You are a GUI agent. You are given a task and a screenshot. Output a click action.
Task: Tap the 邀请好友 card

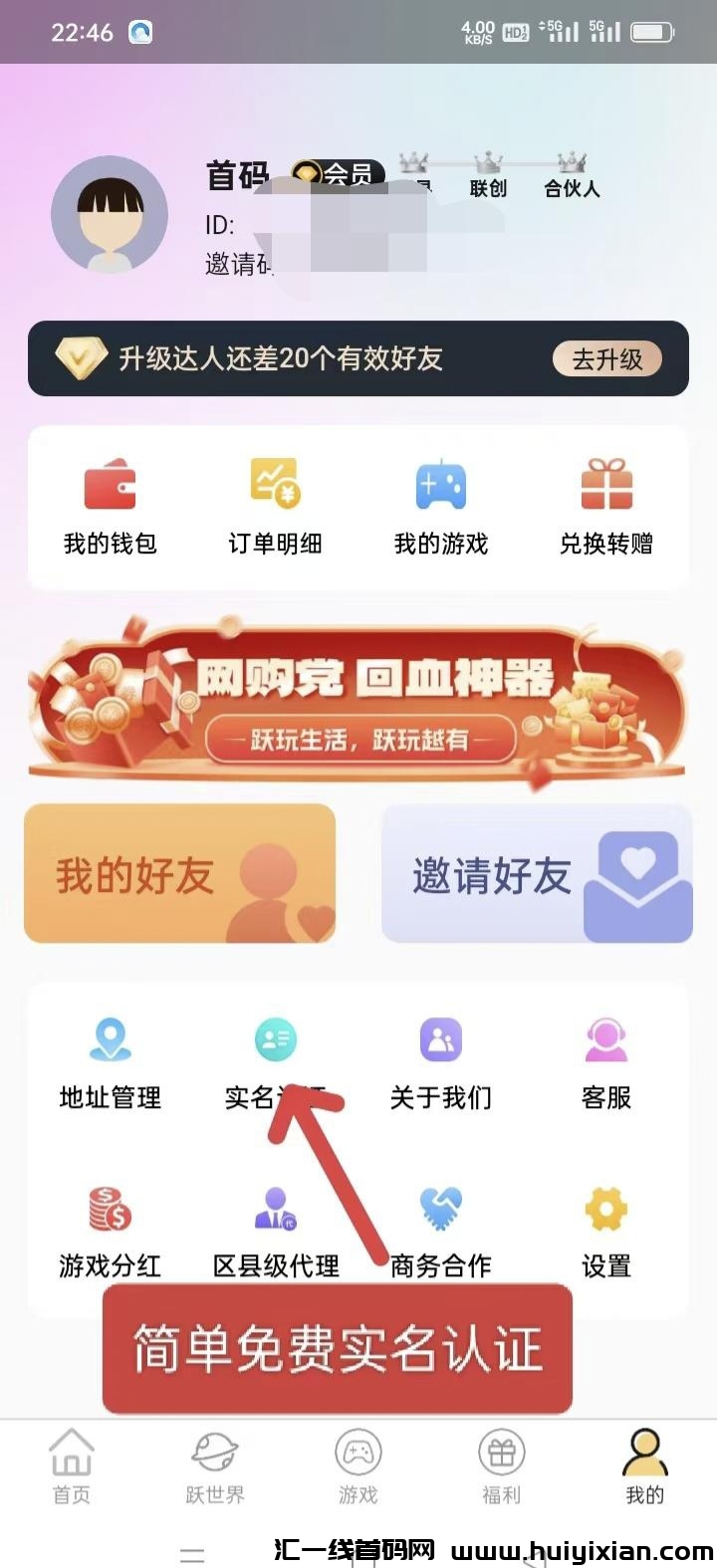point(537,874)
